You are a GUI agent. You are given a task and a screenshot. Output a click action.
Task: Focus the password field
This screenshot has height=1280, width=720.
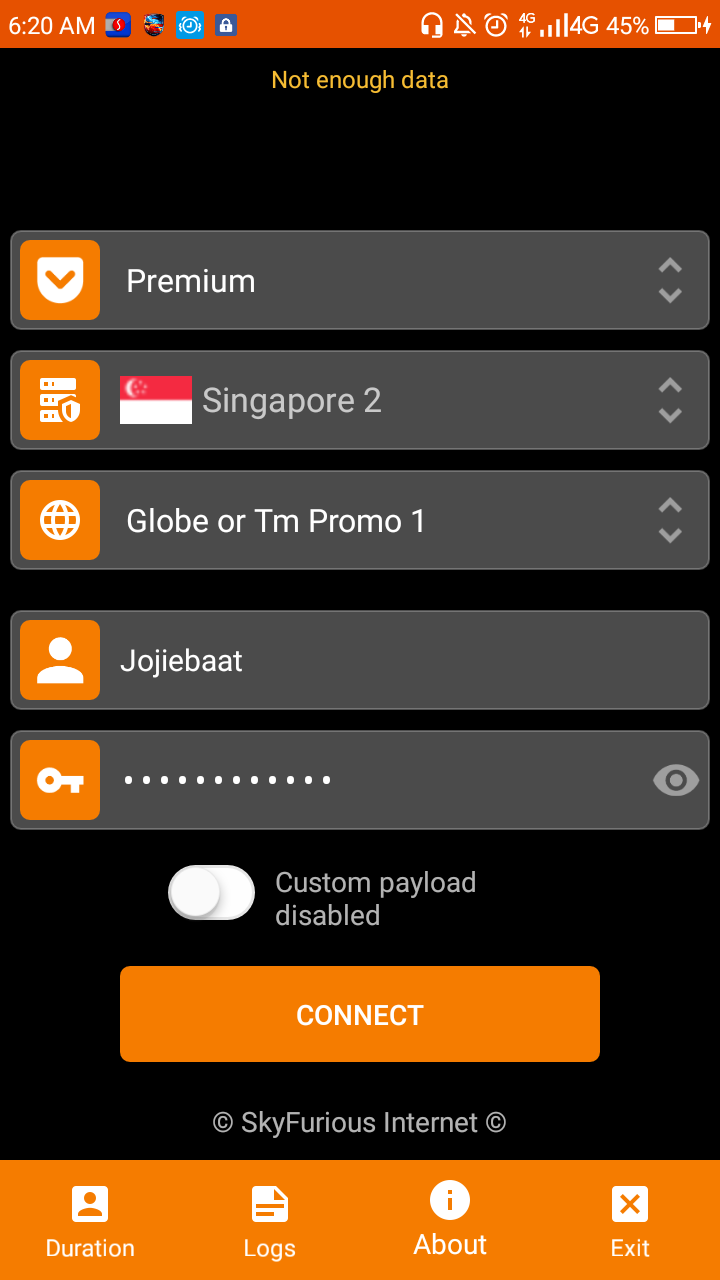360,780
